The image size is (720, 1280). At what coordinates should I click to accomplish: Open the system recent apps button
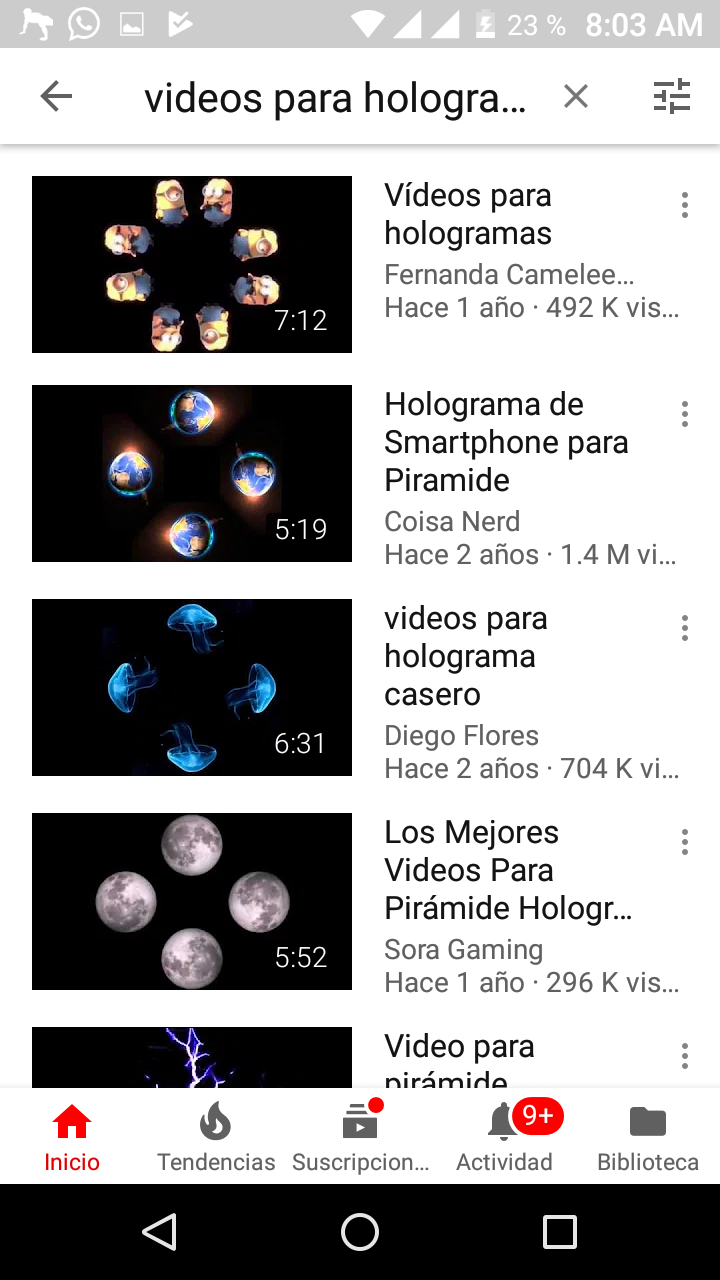[x=560, y=1232]
